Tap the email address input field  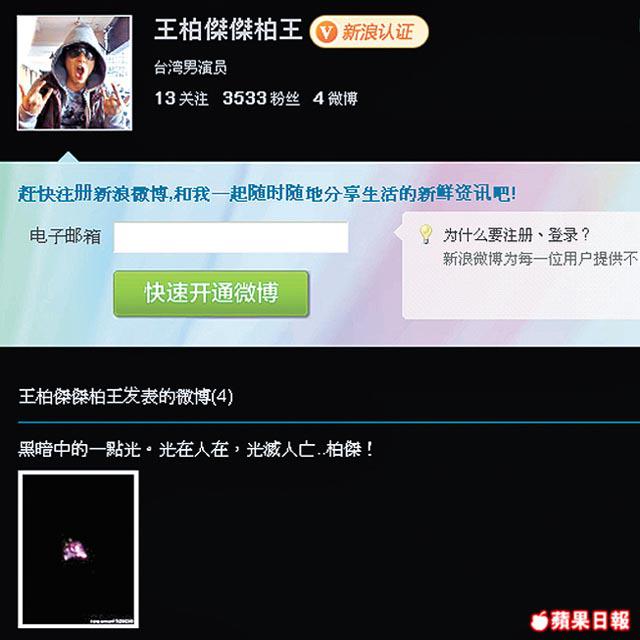click(231, 238)
